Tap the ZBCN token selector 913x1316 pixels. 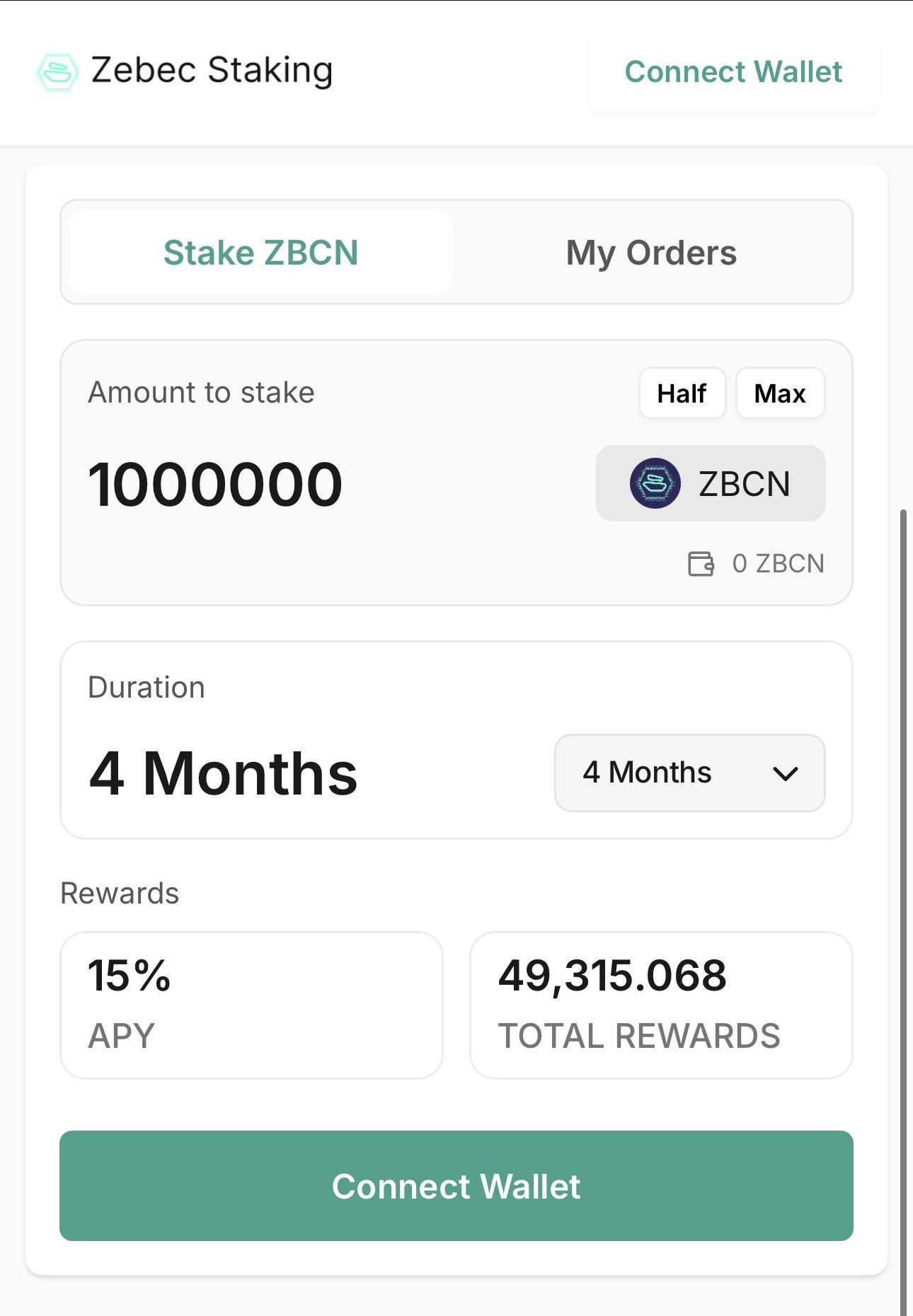711,484
